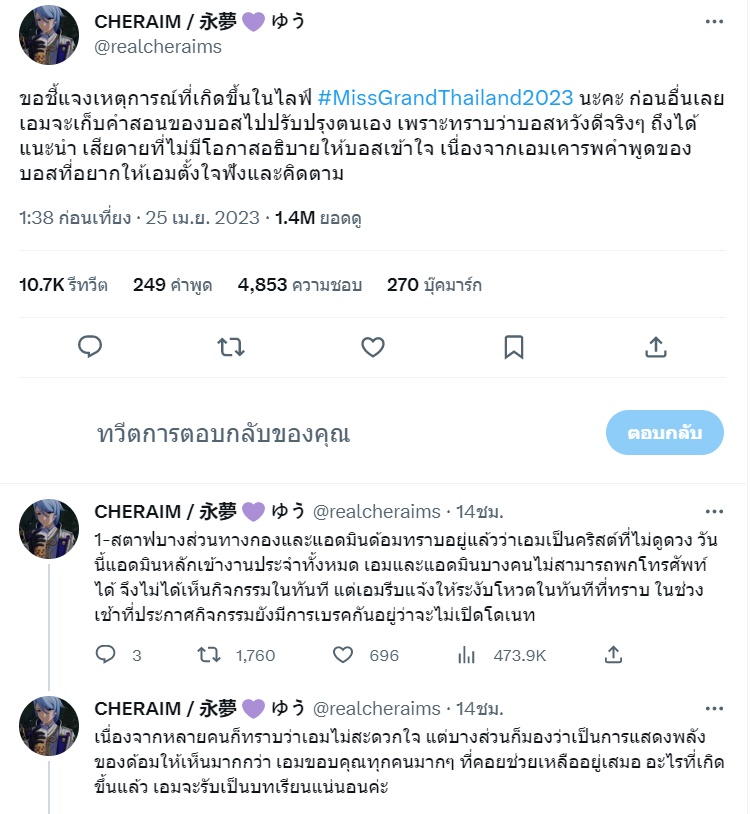750x814 pixels.
Task: Open the main tweet's overflow menu
Action: tap(711, 22)
